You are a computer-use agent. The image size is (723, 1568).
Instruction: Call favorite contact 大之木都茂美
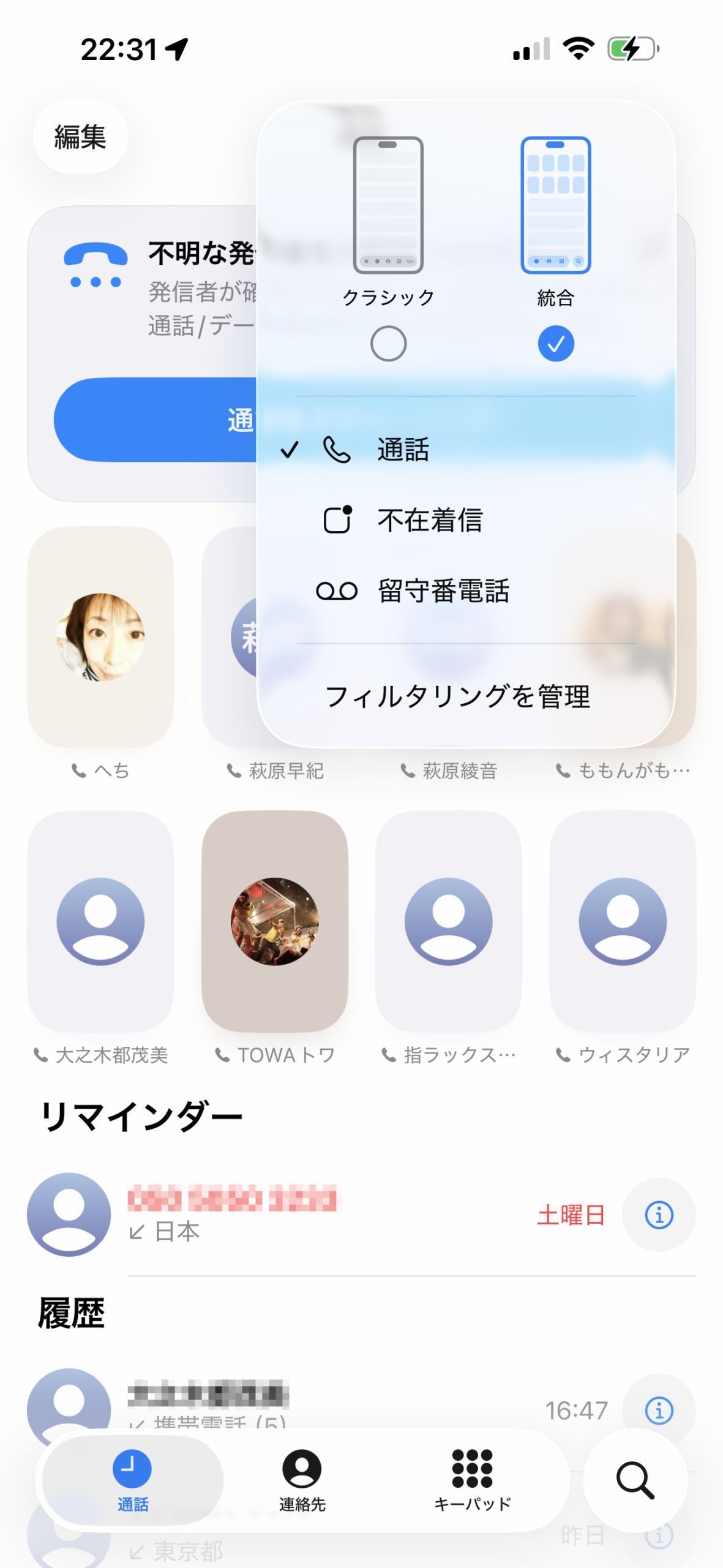click(x=100, y=922)
